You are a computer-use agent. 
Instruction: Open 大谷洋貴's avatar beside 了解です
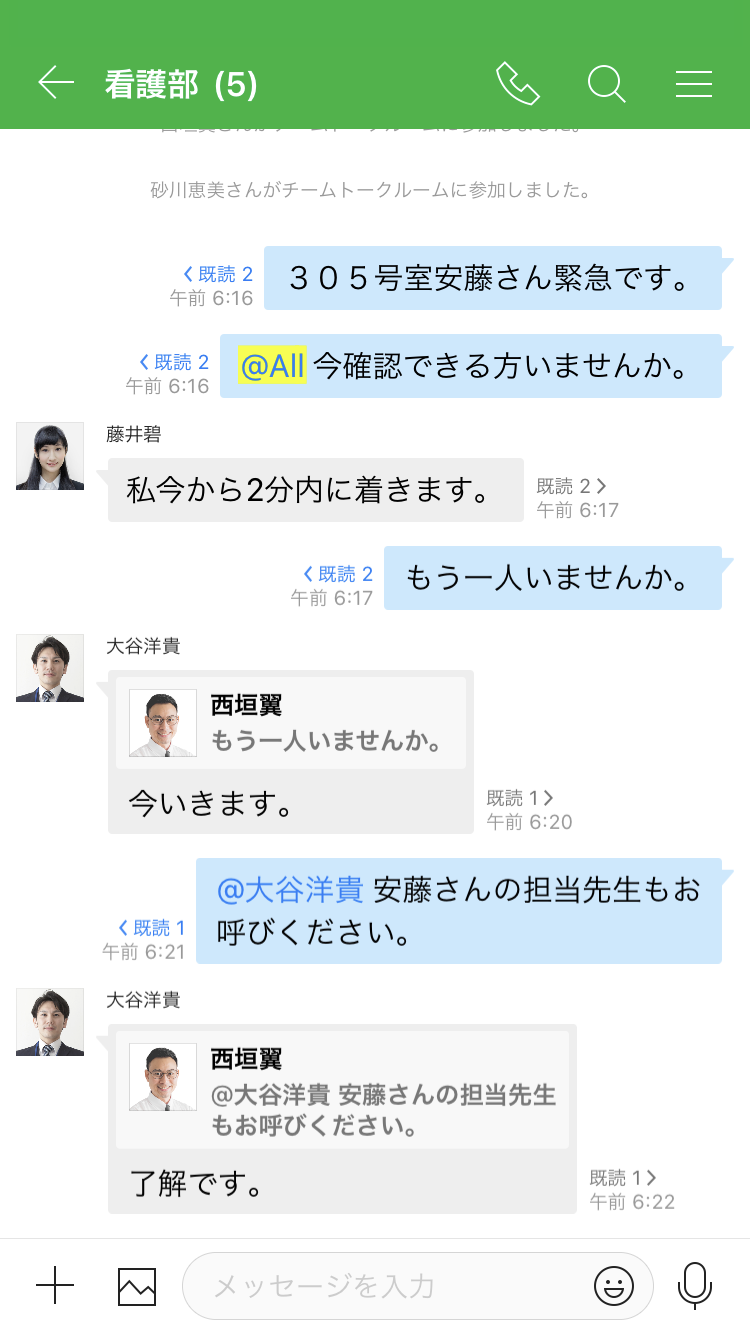(50, 1022)
